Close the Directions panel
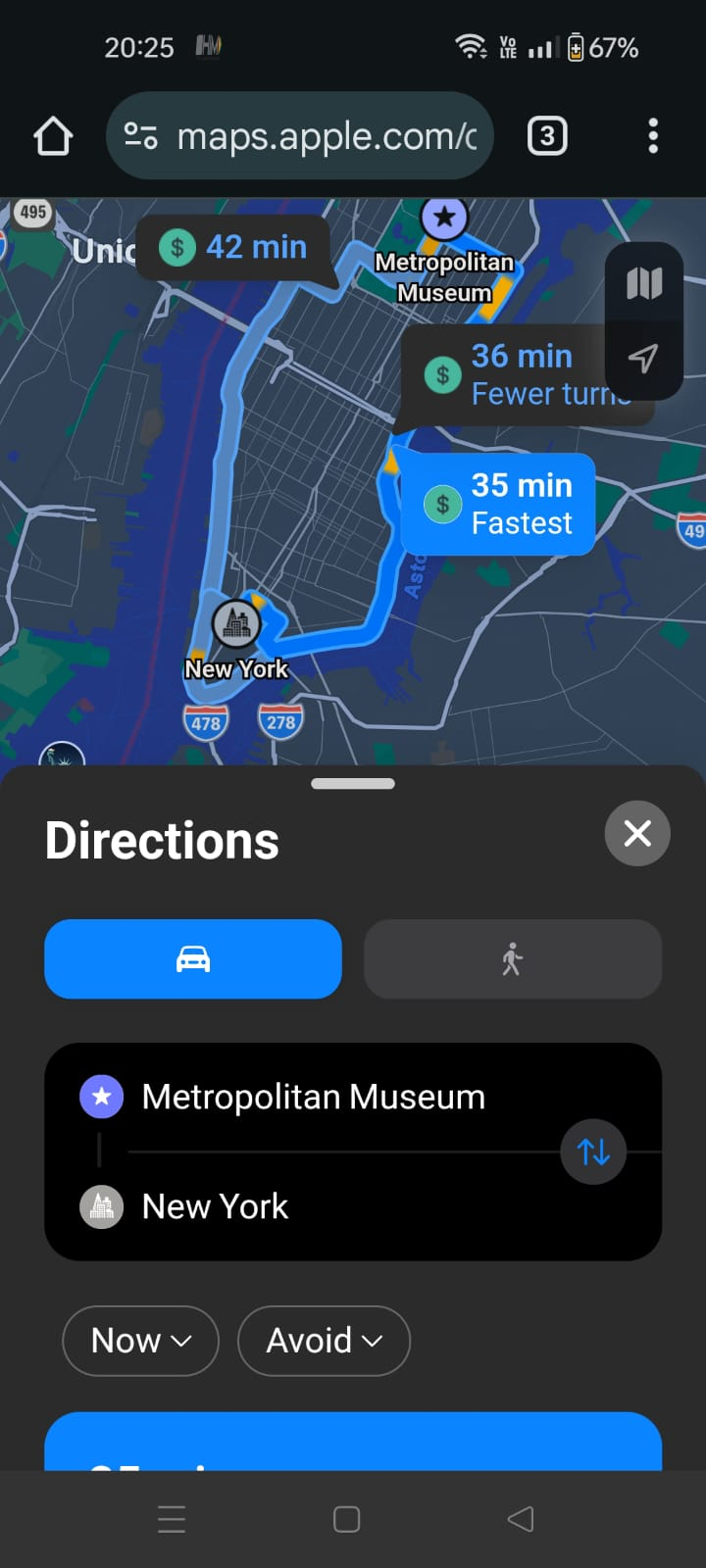This screenshot has width=706, height=1568. tap(637, 834)
